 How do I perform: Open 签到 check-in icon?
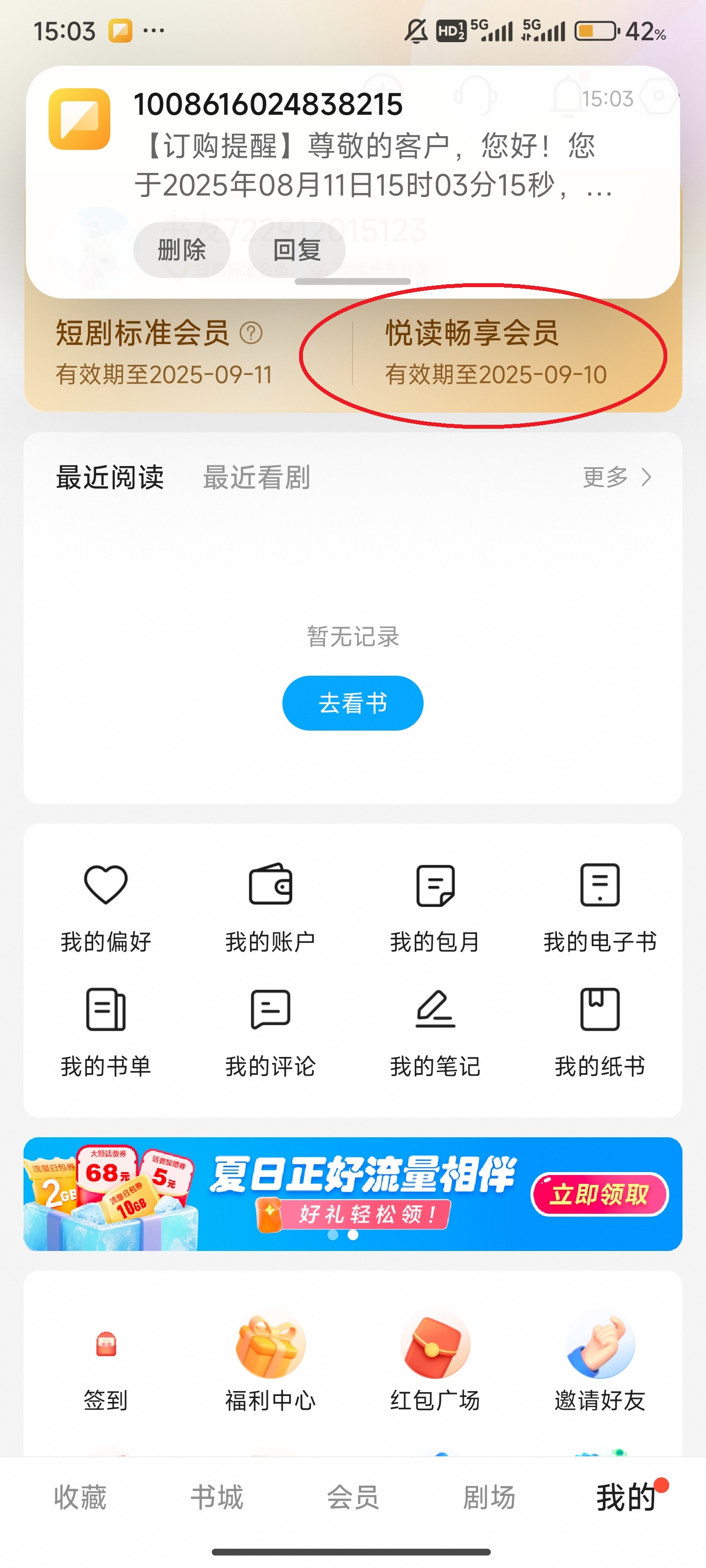tap(105, 1345)
